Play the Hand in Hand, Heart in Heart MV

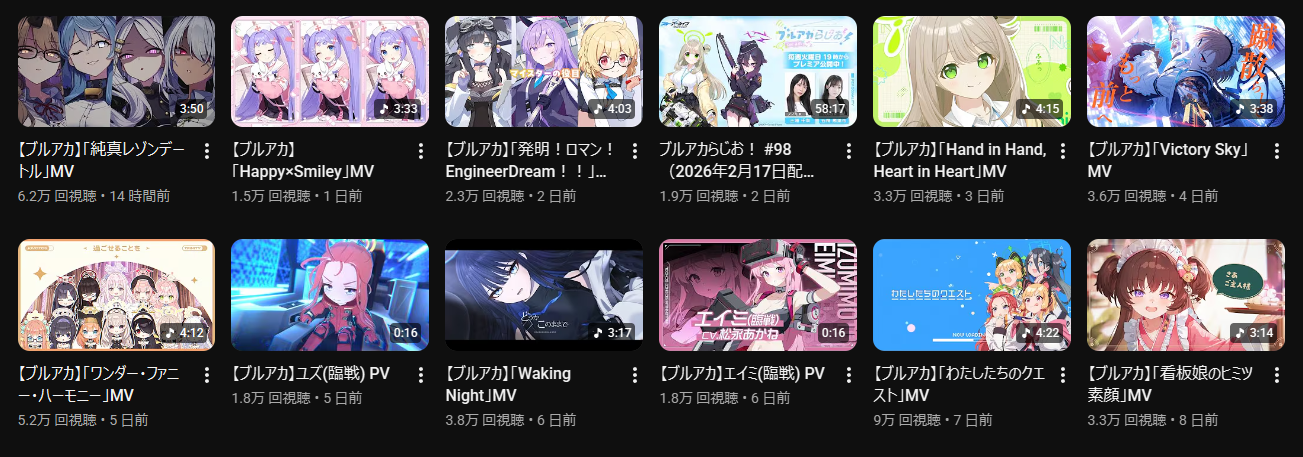(x=971, y=71)
